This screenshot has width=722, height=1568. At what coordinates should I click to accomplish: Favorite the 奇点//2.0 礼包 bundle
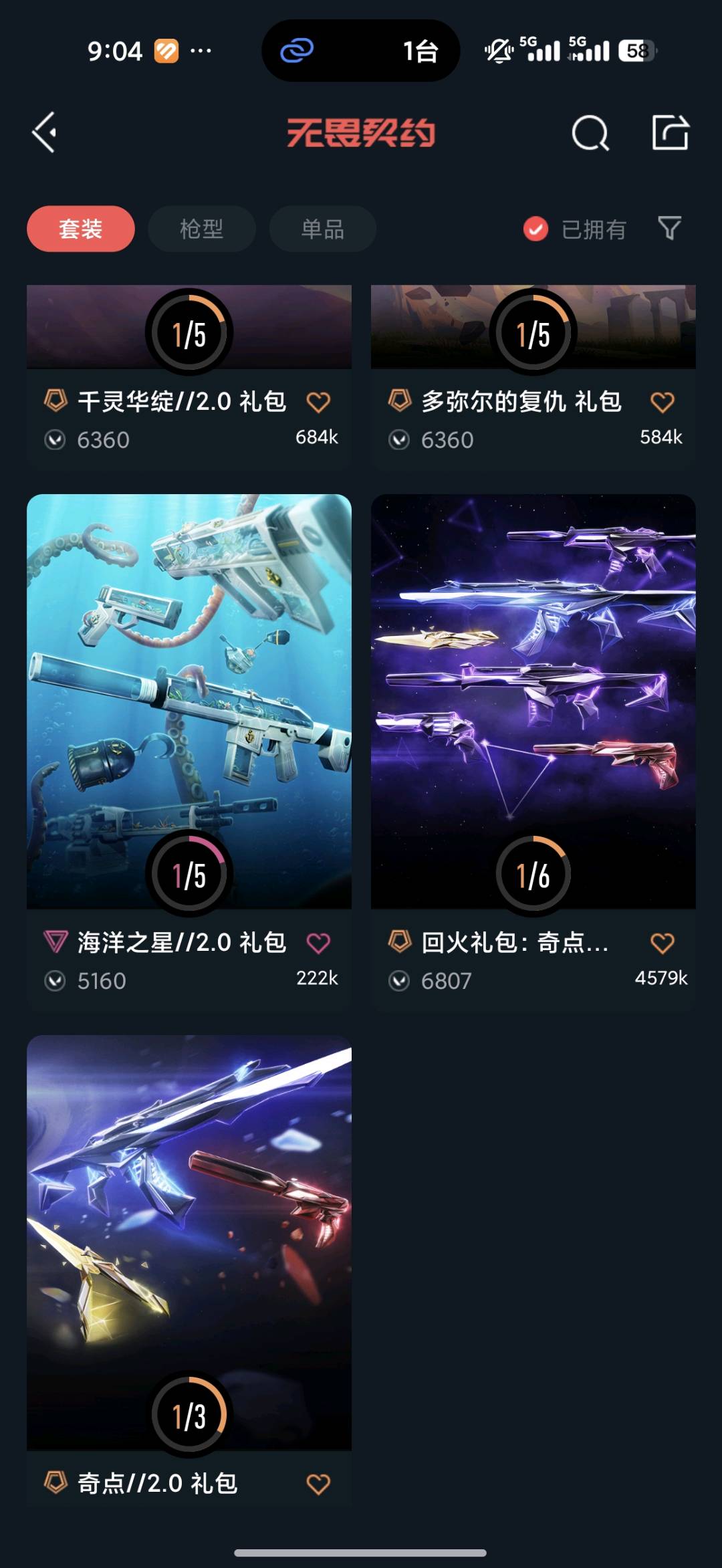pyautogui.click(x=318, y=1484)
